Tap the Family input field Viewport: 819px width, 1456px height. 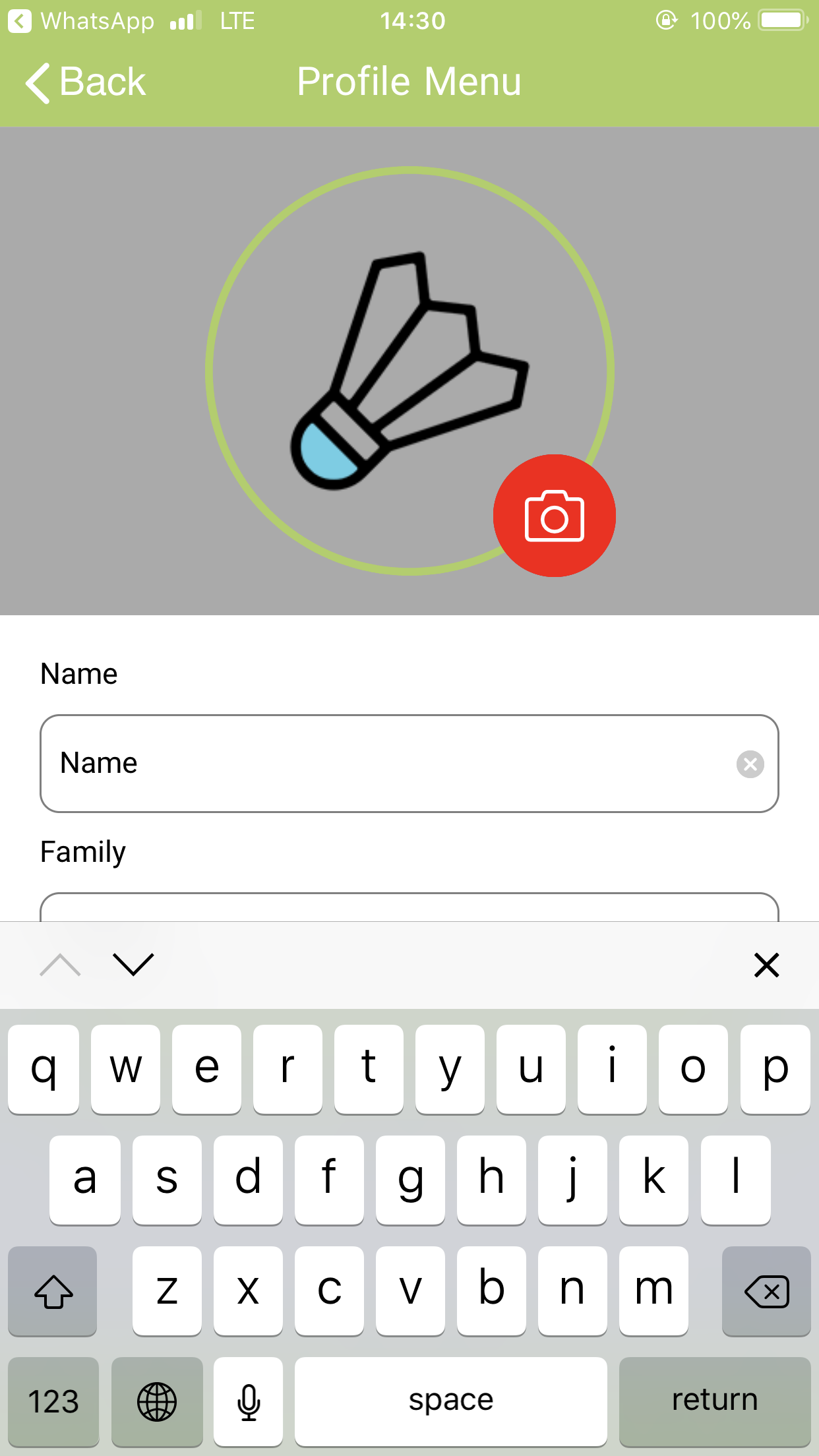pos(409,908)
